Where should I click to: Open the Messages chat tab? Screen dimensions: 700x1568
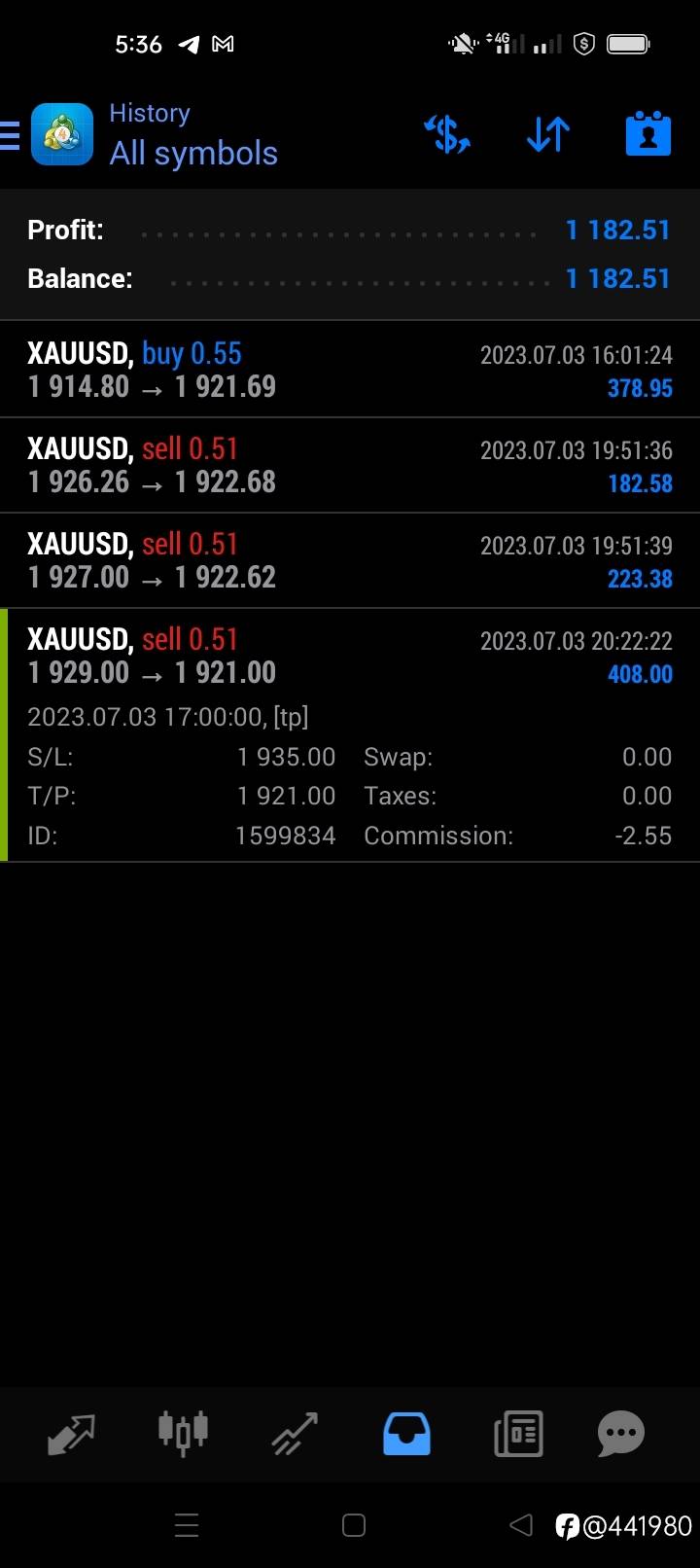(x=621, y=1433)
